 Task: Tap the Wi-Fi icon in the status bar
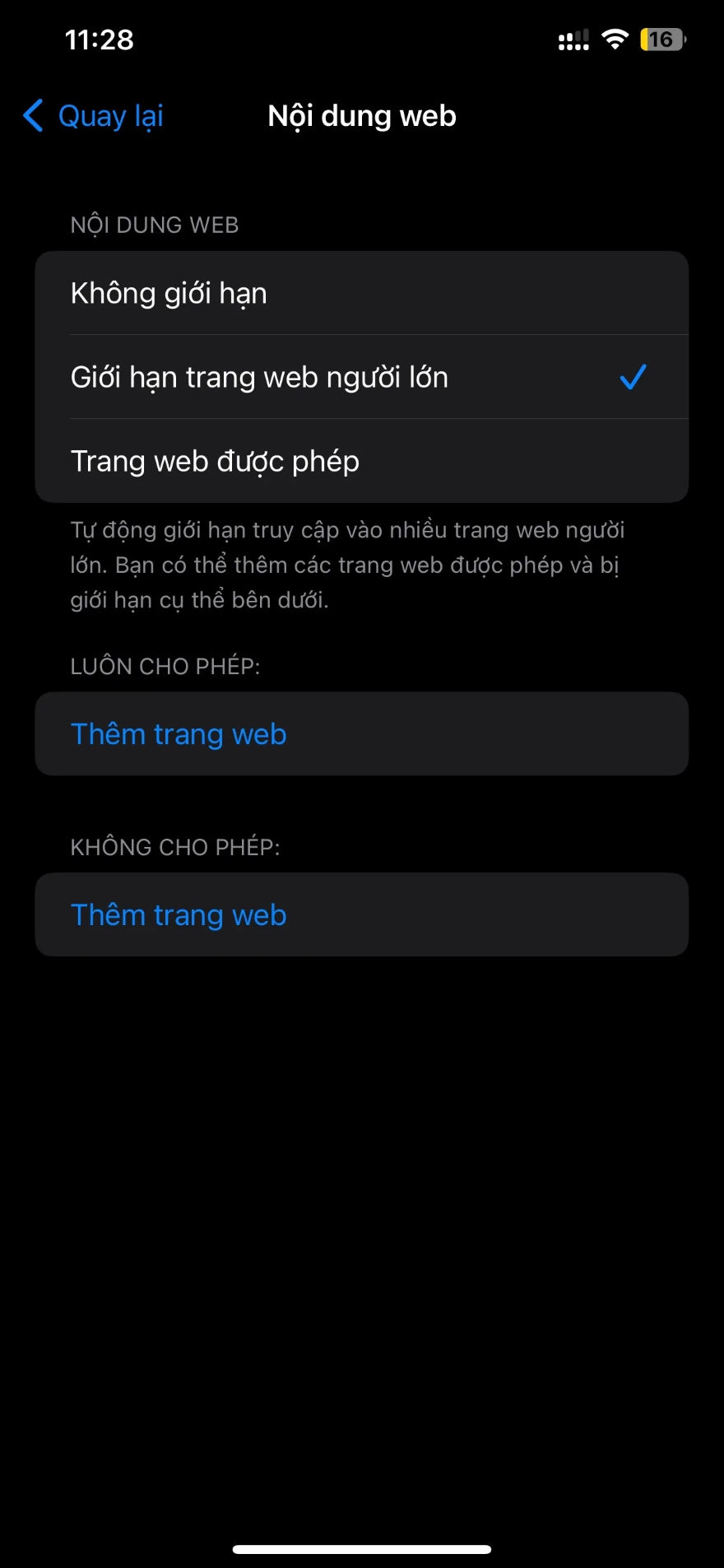614,39
